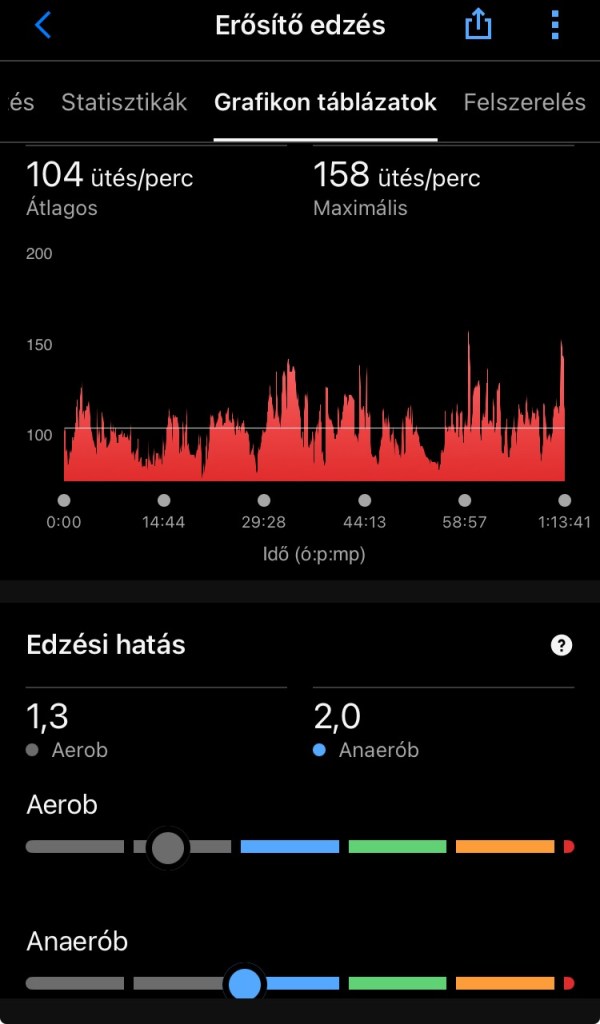Open the three-dot overflow menu
This screenshot has width=600, height=1024.
point(555,26)
